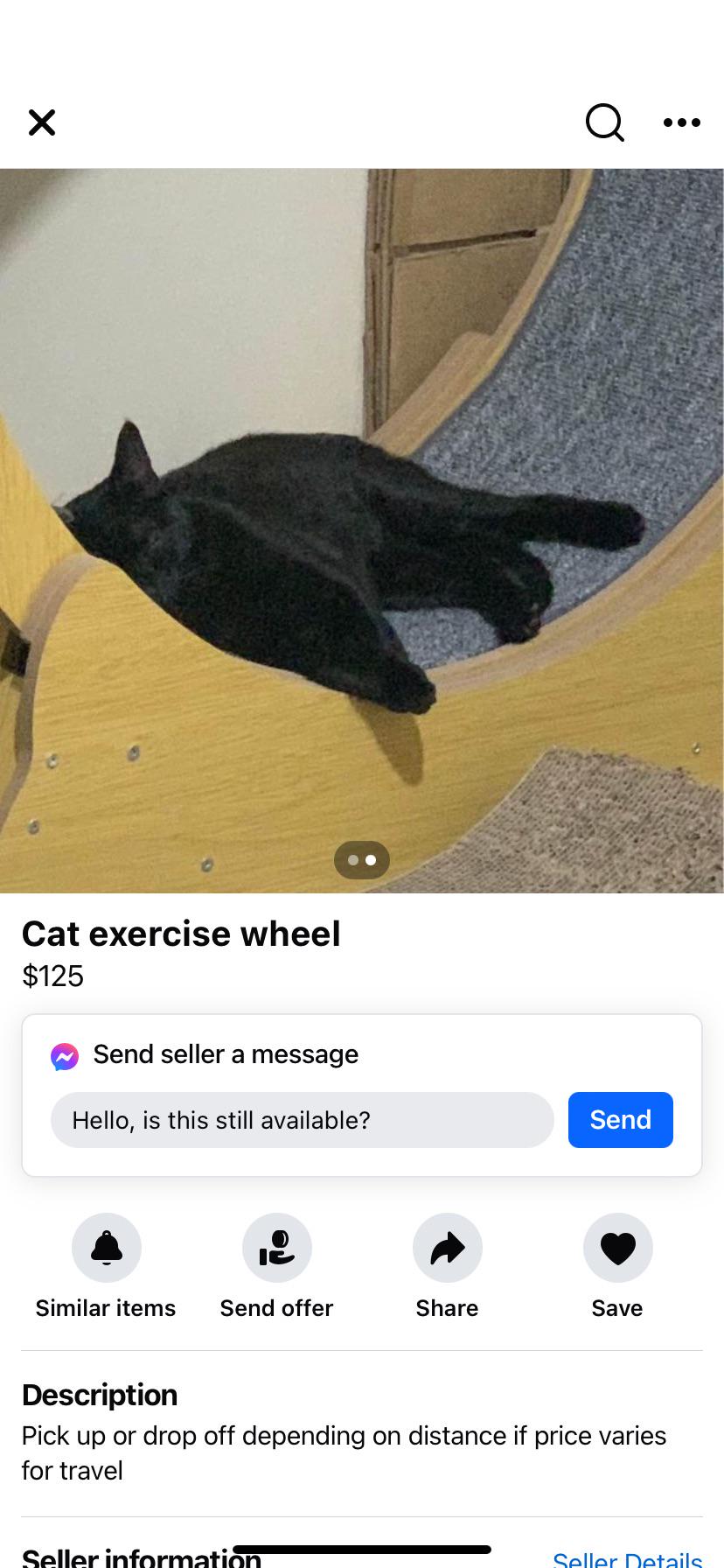View the Description section heading
This screenshot has height=1568, width=724.
pyautogui.click(x=99, y=1395)
